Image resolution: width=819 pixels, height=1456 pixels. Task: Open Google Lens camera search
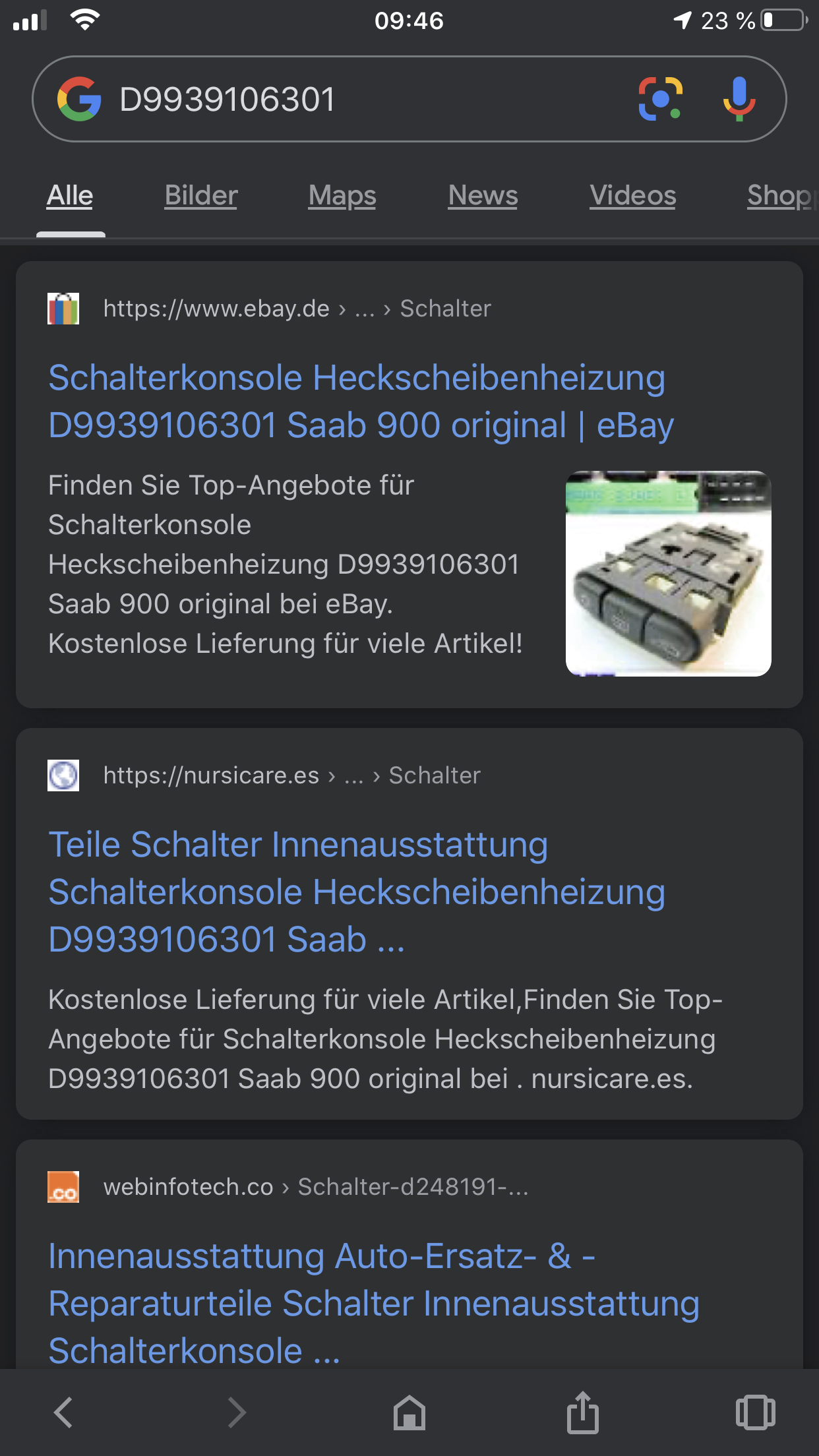tap(660, 99)
